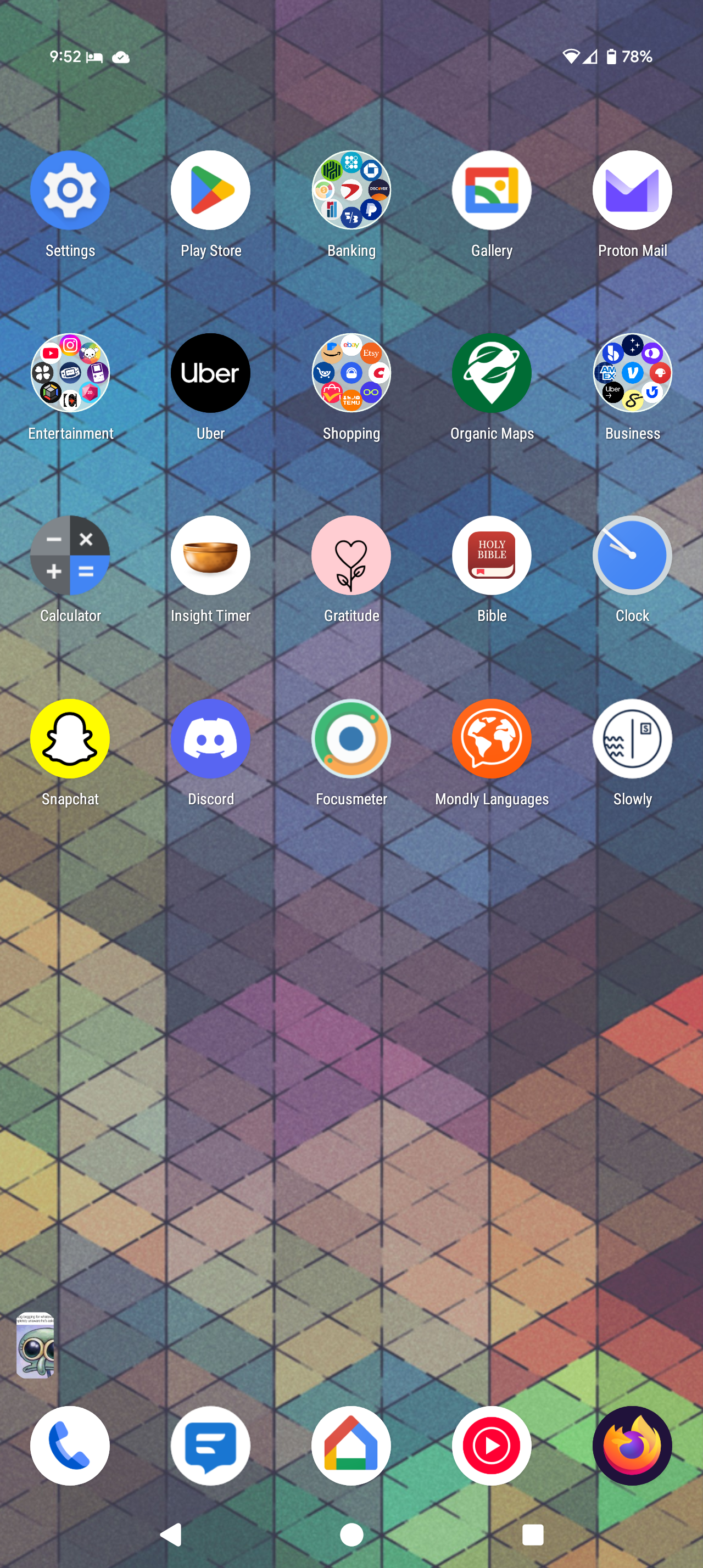The height and width of the screenshot is (1568, 703).
Task: Open the Uber app
Action: pyautogui.click(x=210, y=373)
